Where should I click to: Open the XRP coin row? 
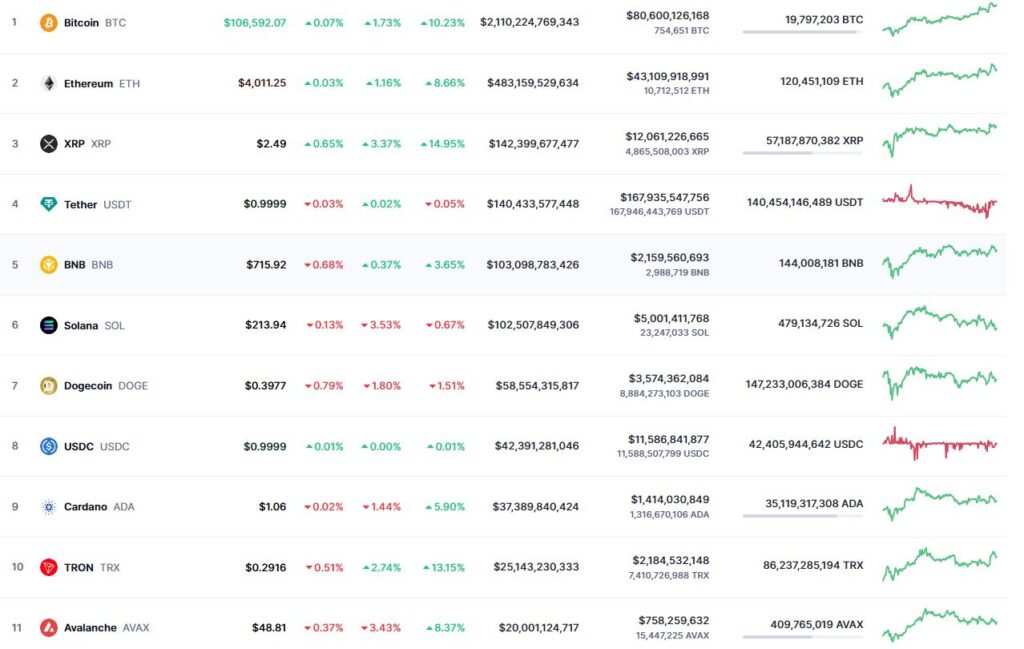(x=74, y=144)
